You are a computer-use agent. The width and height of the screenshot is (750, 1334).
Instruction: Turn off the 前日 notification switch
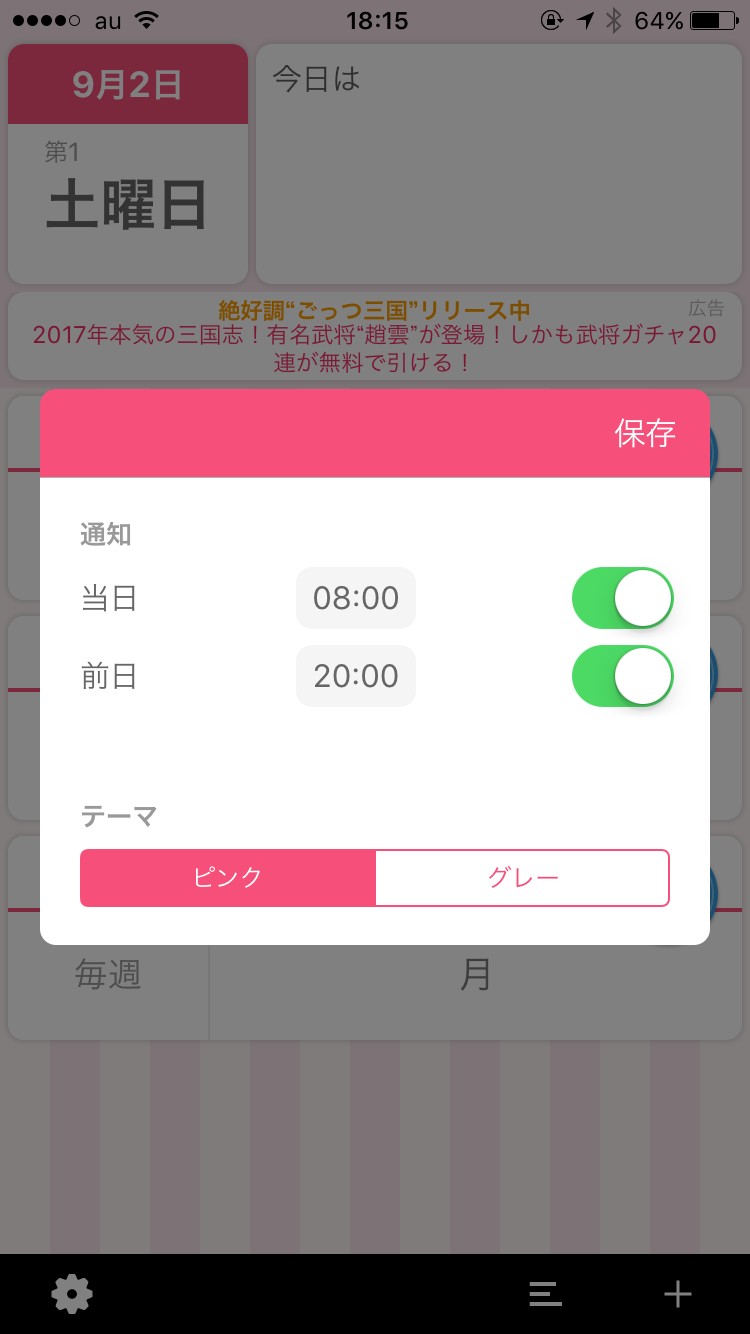(622, 676)
